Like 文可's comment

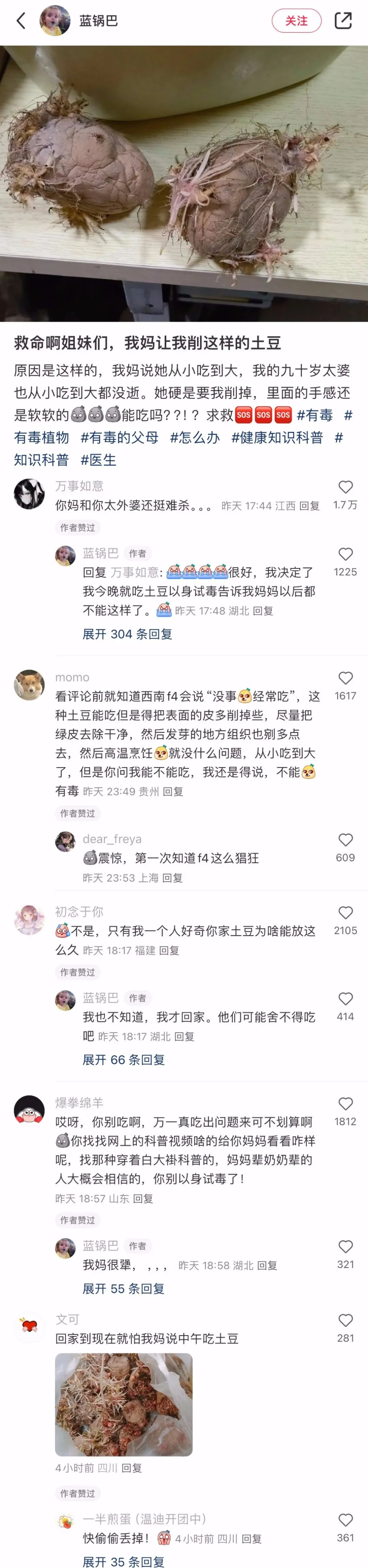click(x=346, y=1320)
